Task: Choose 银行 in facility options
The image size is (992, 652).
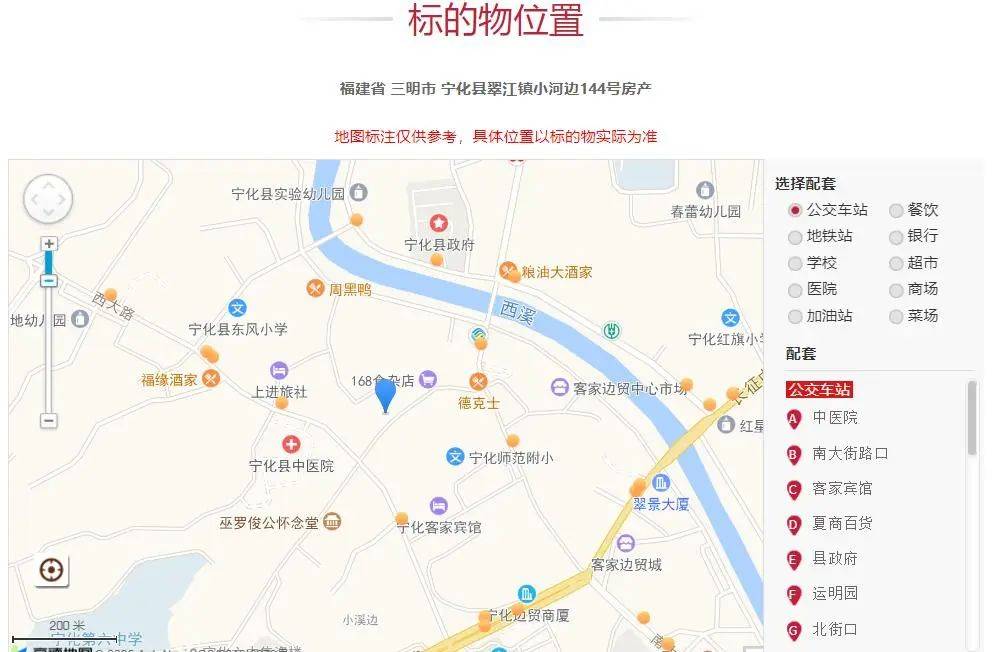Action: (897, 237)
